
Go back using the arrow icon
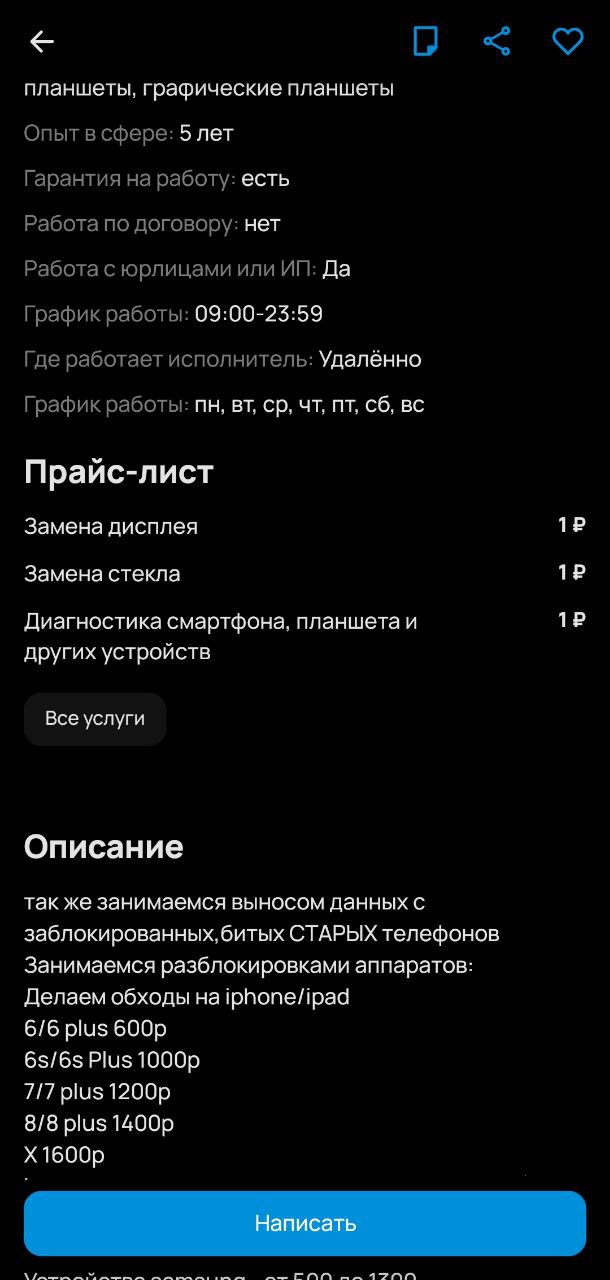point(42,41)
